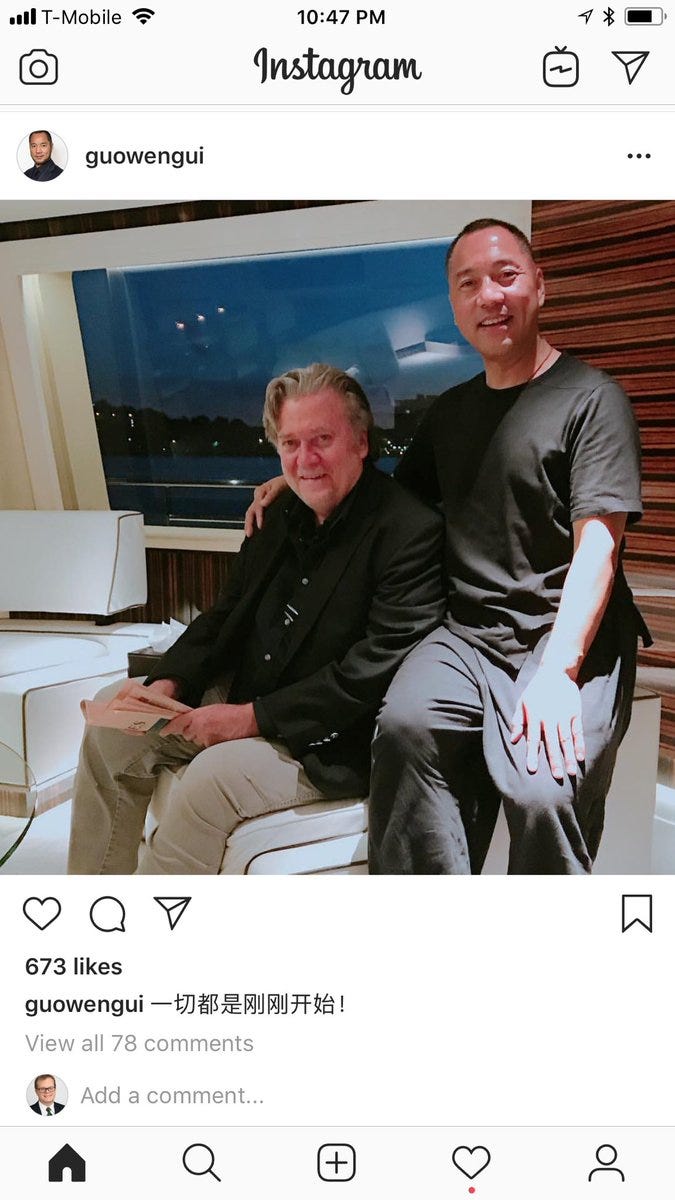Open direct messages from the top bar

630,67
